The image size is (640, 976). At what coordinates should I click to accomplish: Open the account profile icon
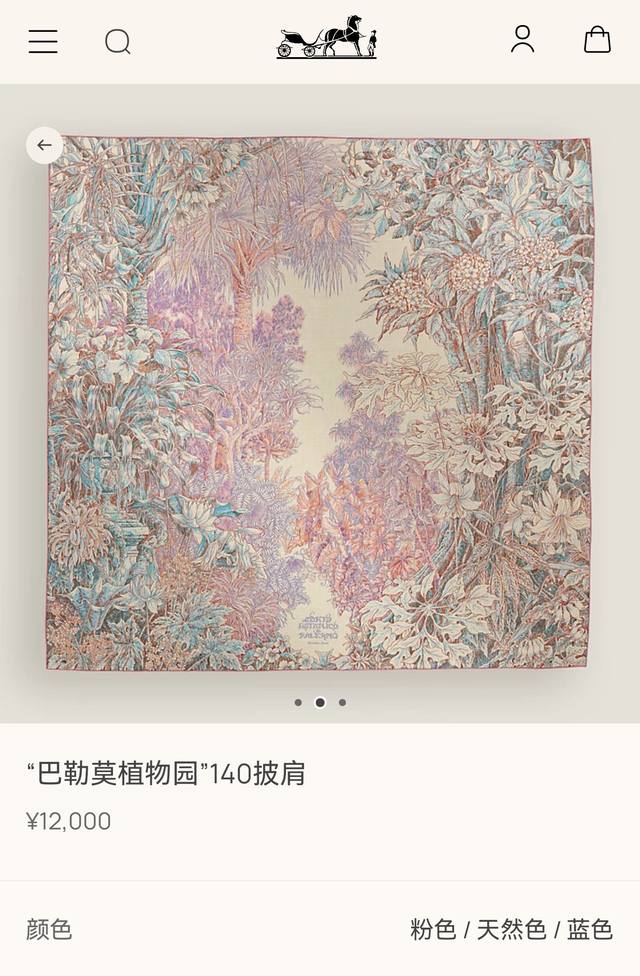[522, 39]
